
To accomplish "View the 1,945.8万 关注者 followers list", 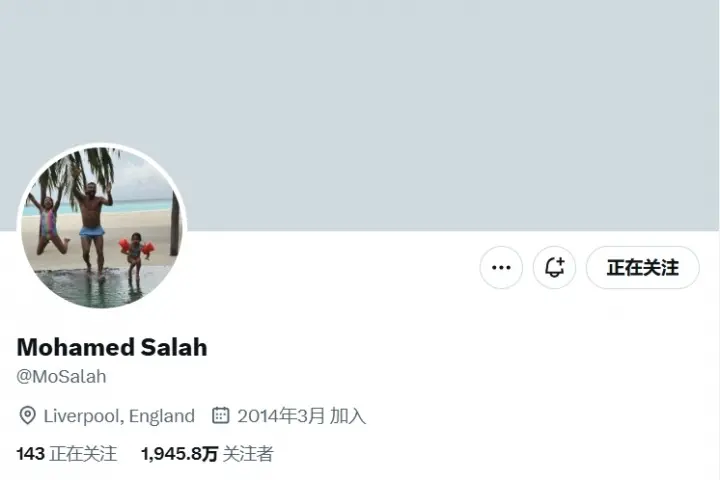I will [x=207, y=453].
